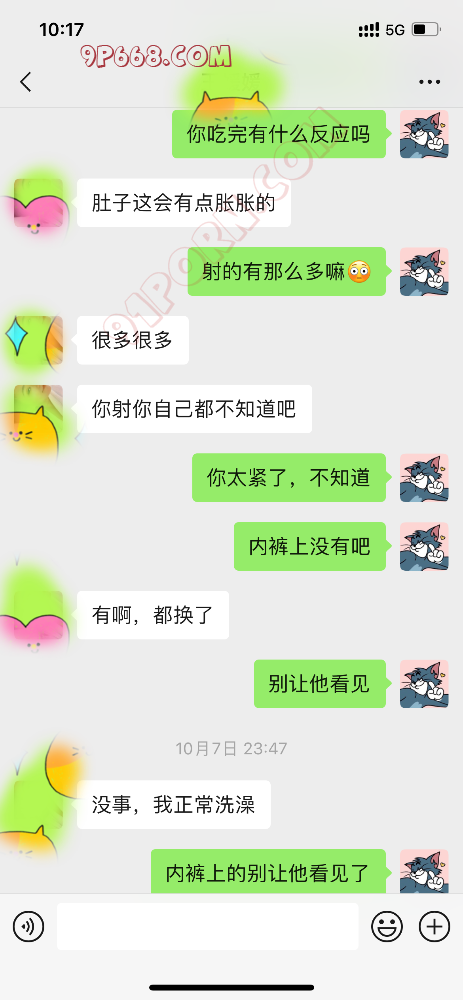Image resolution: width=463 pixels, height=1000 pixels.
Task: Open the emoji sticker panel
Action: 387,926
